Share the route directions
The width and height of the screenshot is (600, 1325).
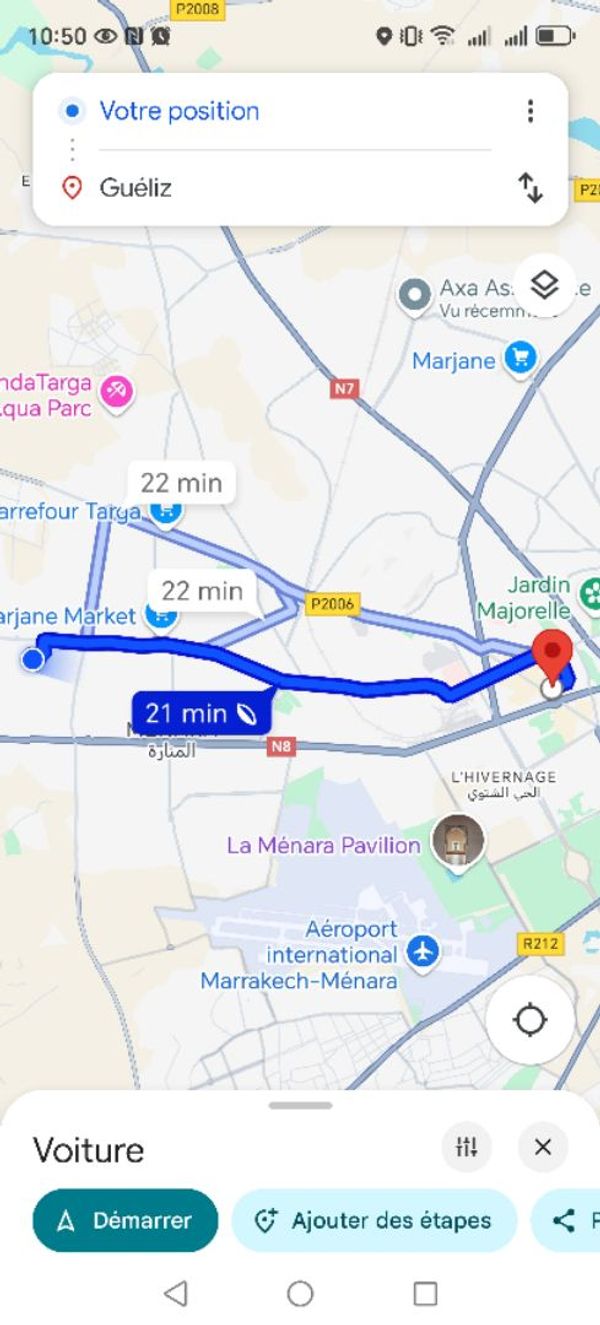(568, 1220)
